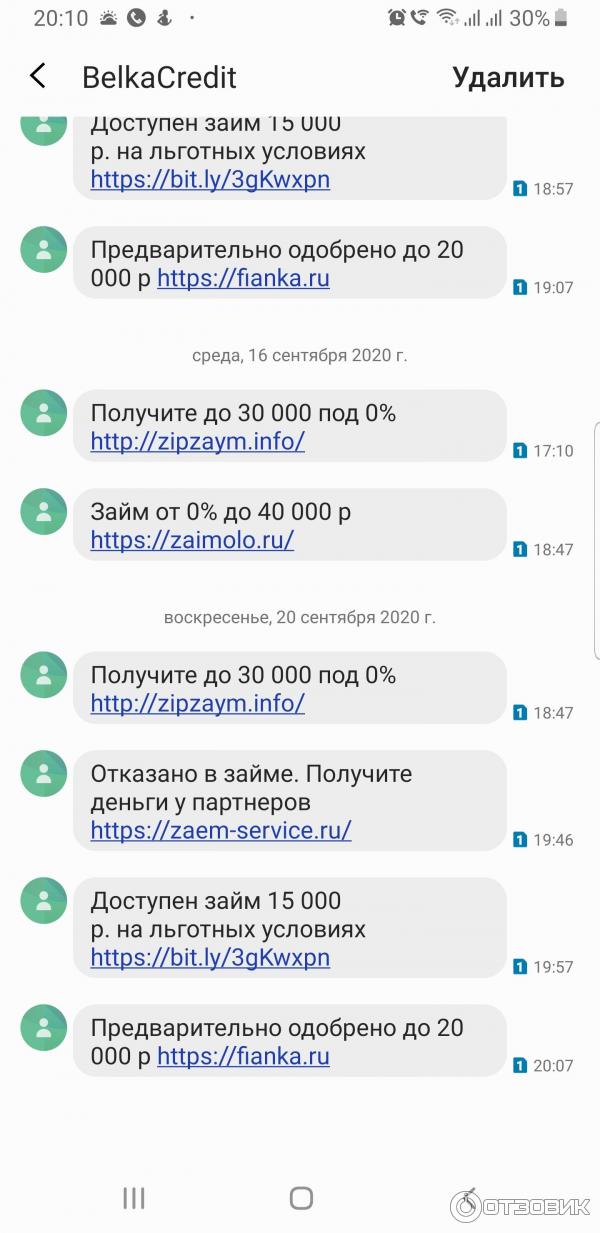Follow the zipzaym.info link sent at 17:10
The width and height of the screenshot is (600, 1233).
coord(197,441)
